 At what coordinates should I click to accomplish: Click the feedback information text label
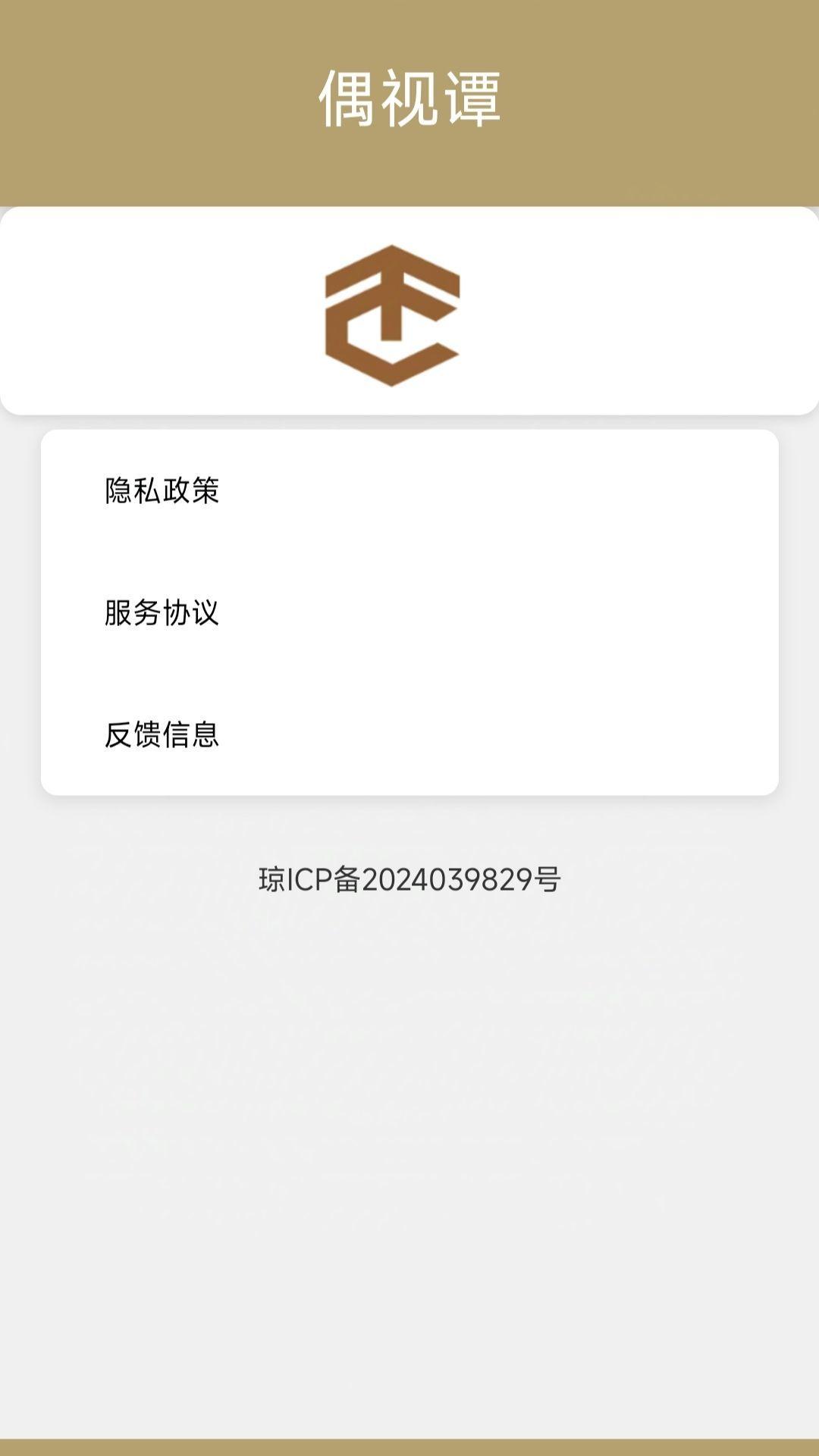pos(161,734)
